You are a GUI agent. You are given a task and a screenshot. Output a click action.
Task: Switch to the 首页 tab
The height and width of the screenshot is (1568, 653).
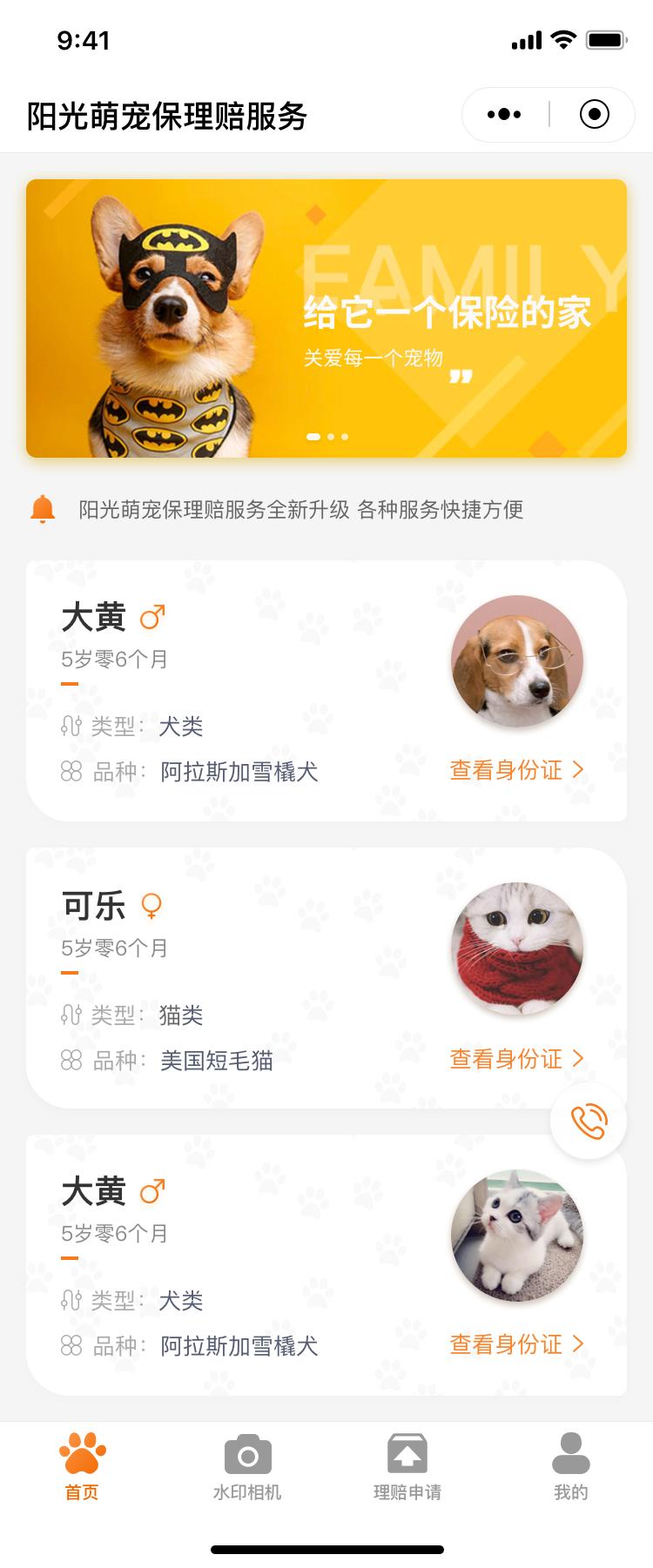click(82, 1468)
